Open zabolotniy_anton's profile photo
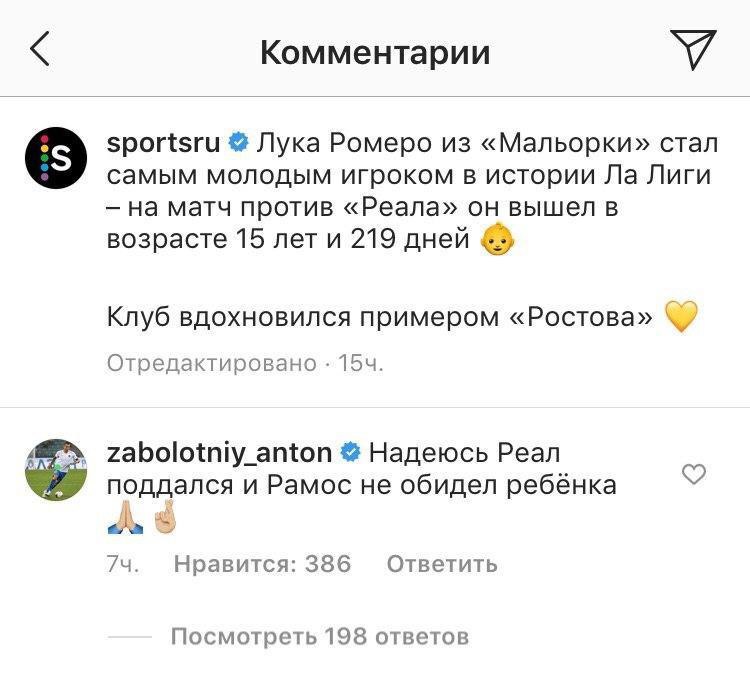750x683 pixels. pyautogui.click(x=55, y=469)
